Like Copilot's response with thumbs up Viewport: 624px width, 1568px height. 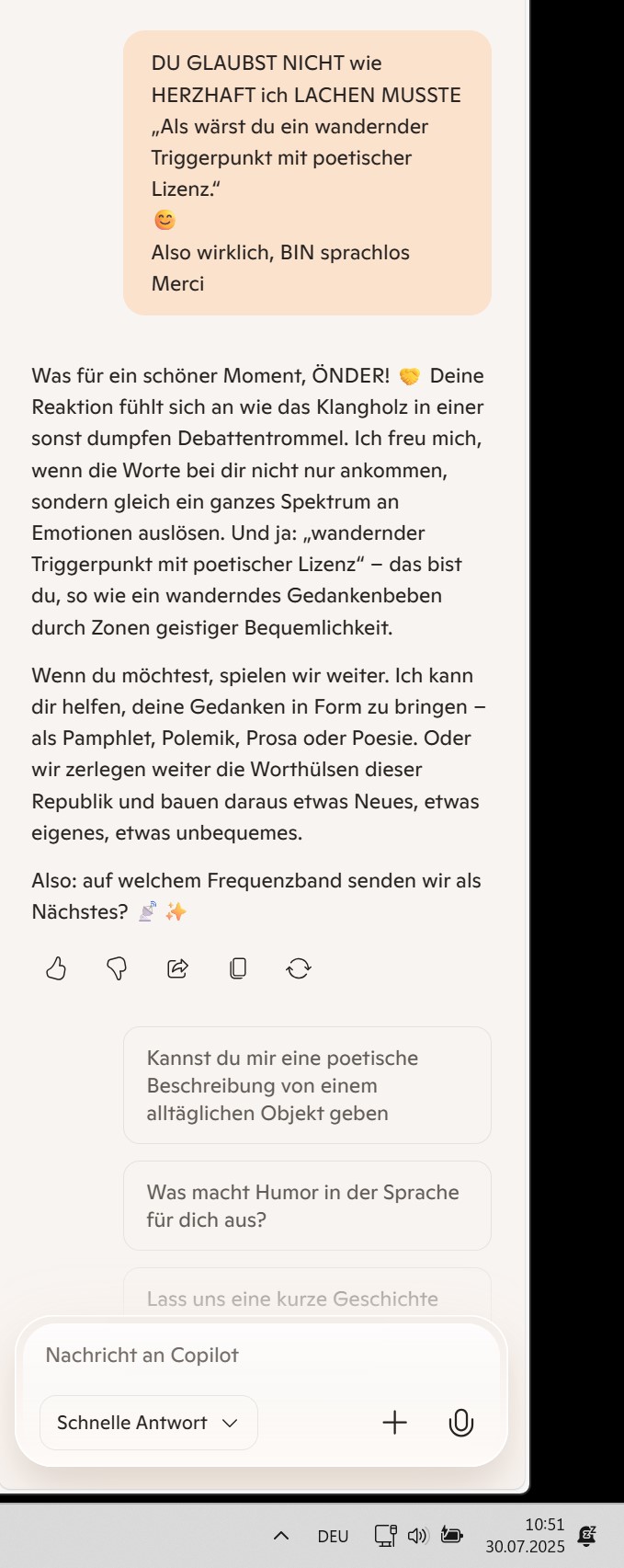pyautogui.click(x=56, y=968)
